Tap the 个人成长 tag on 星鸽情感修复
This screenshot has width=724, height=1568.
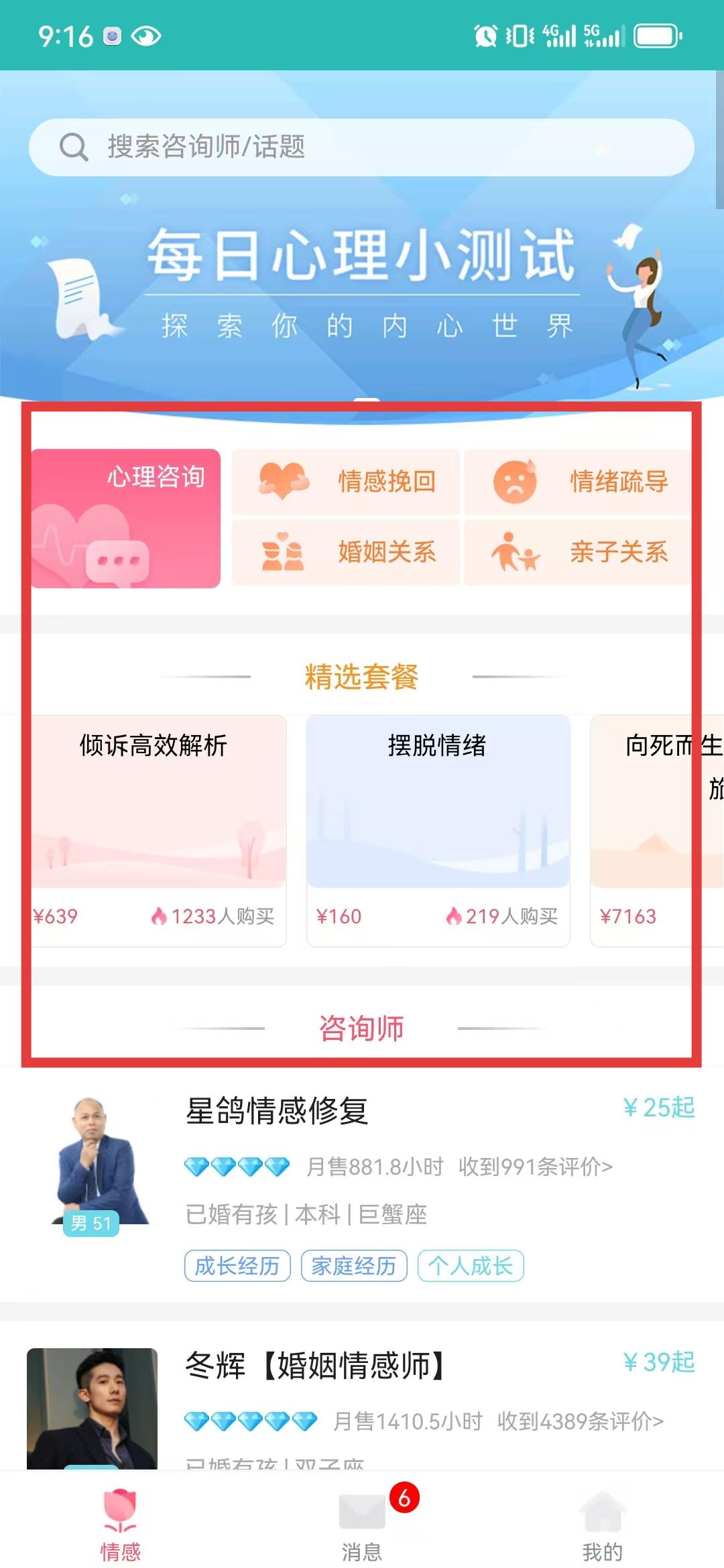[471, 1266]
